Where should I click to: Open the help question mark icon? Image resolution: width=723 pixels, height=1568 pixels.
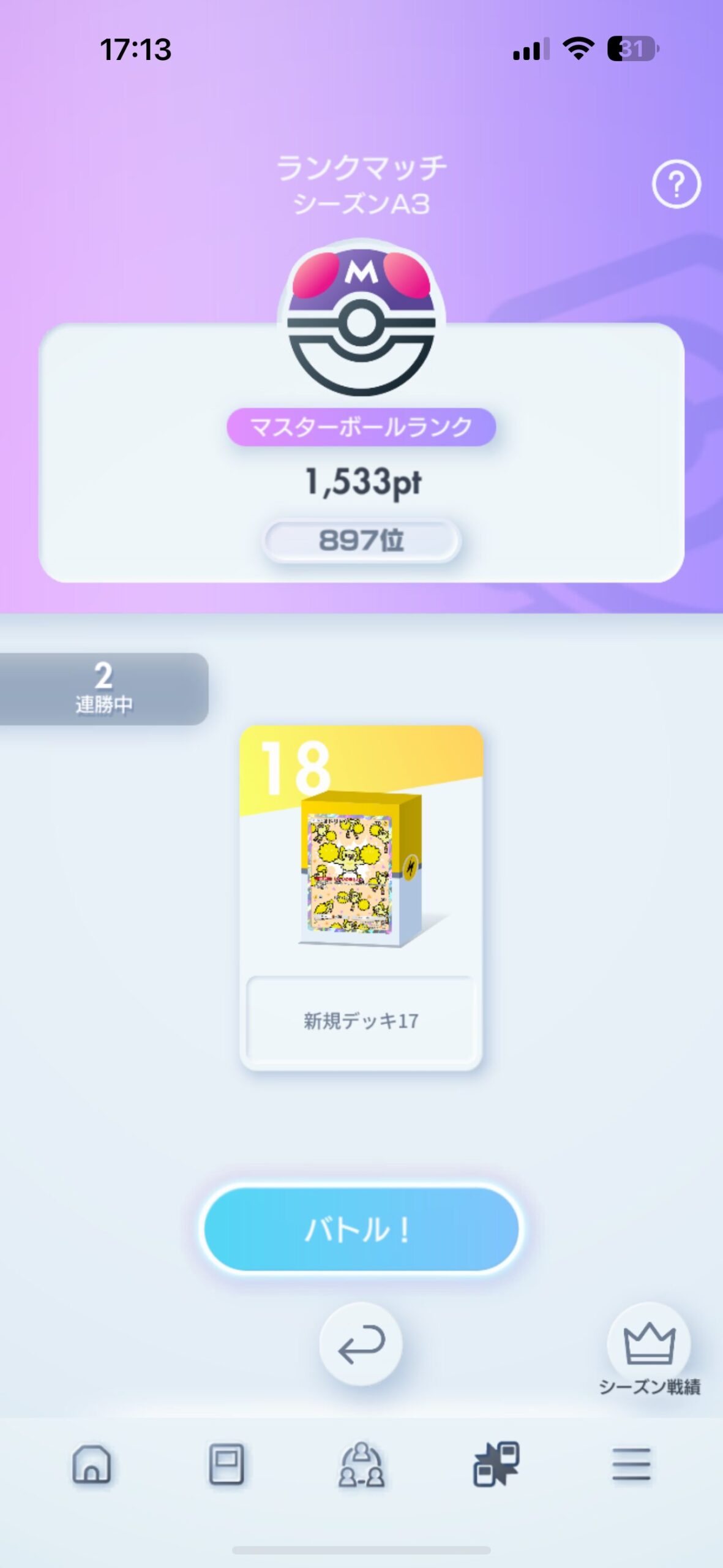676,184
